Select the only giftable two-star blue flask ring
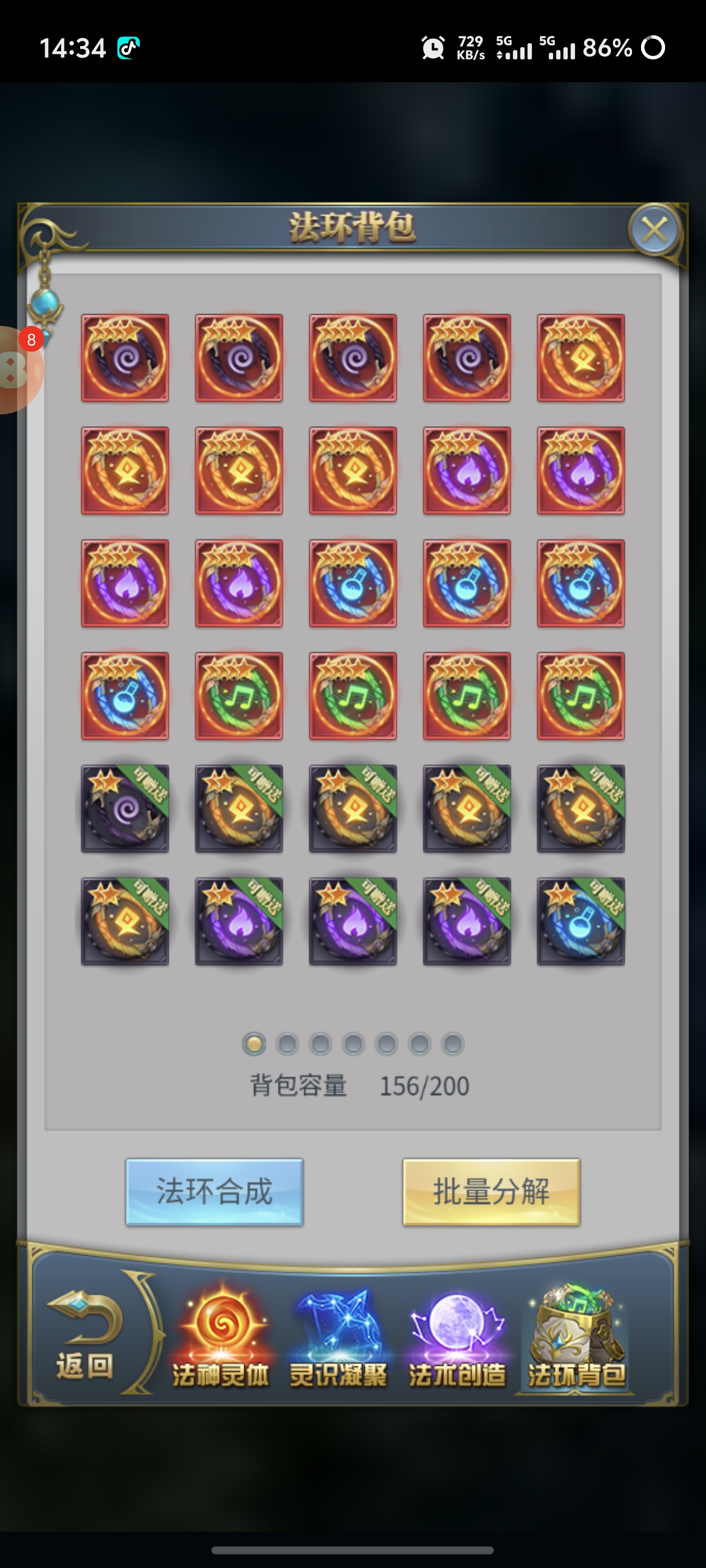This screenshot has width=706, height=1568. coord(580,921)
